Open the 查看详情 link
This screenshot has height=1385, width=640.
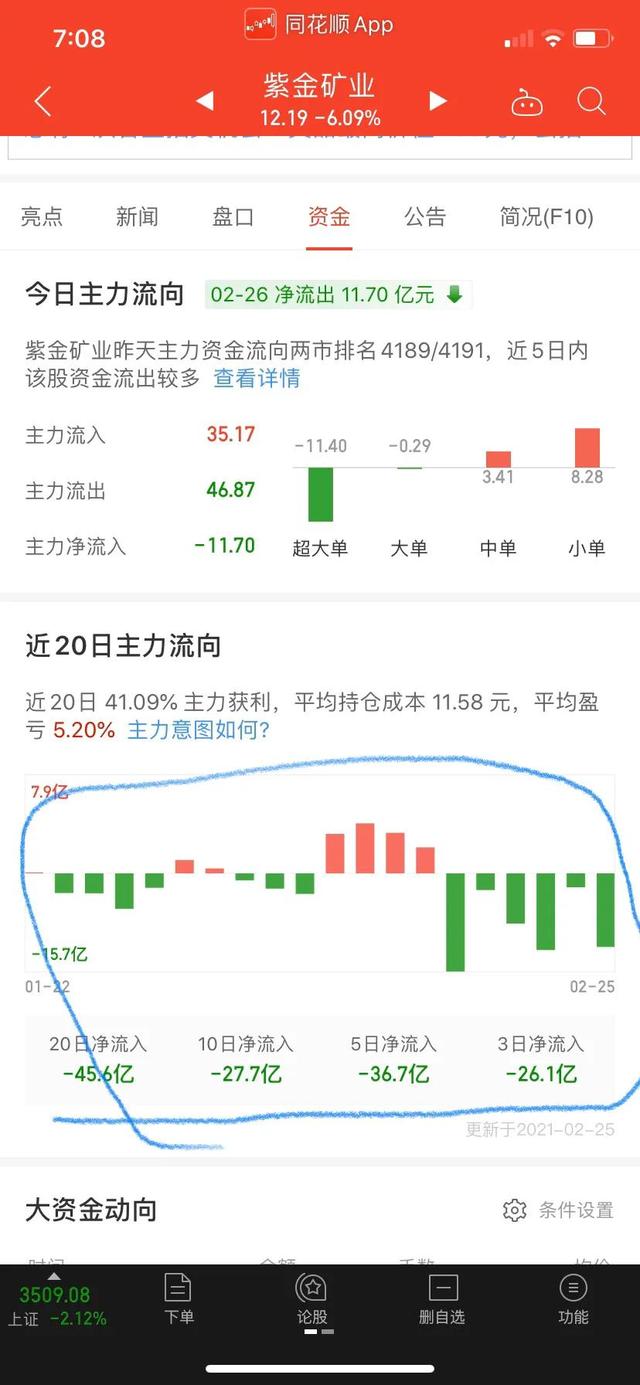pos(257,379)
